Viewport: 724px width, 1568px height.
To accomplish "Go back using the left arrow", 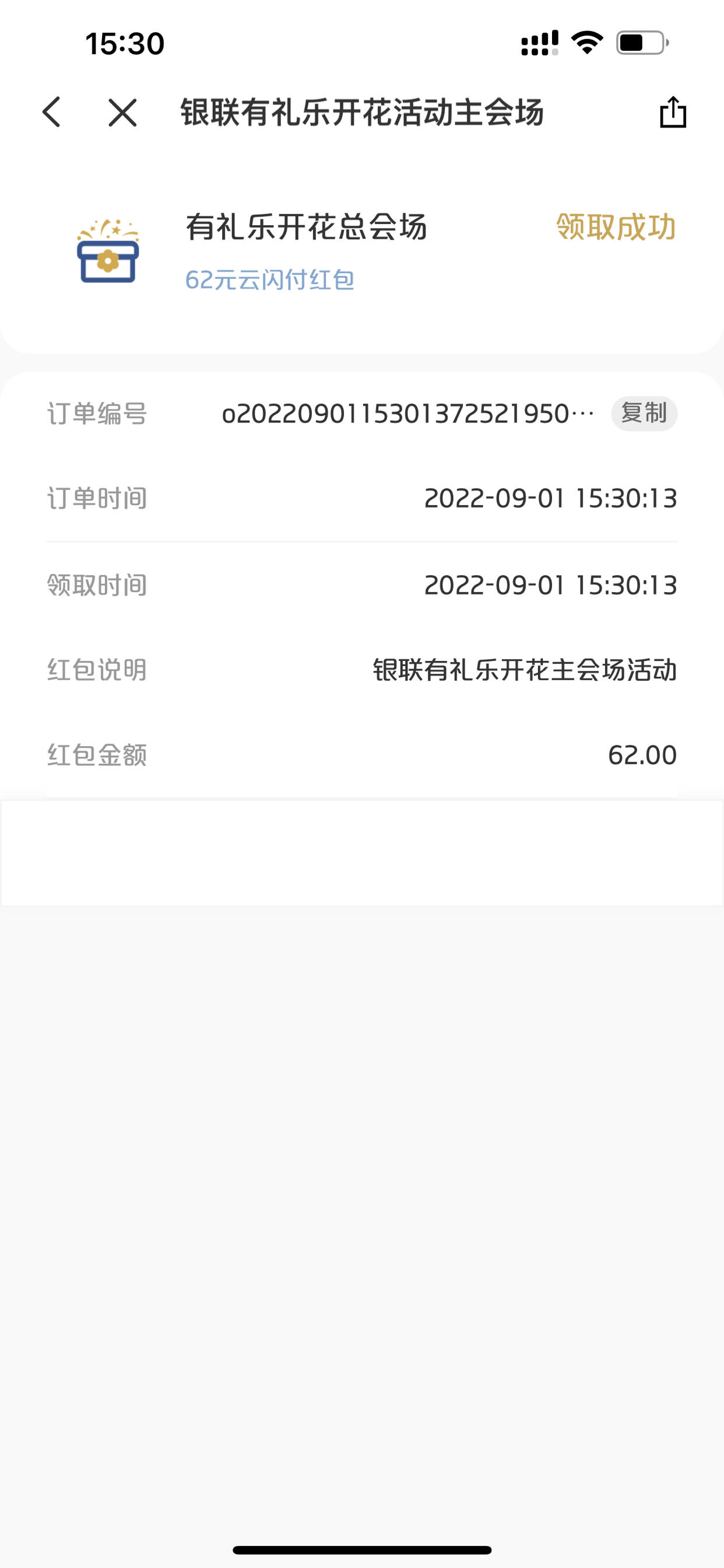I will (x=52, y=113).
